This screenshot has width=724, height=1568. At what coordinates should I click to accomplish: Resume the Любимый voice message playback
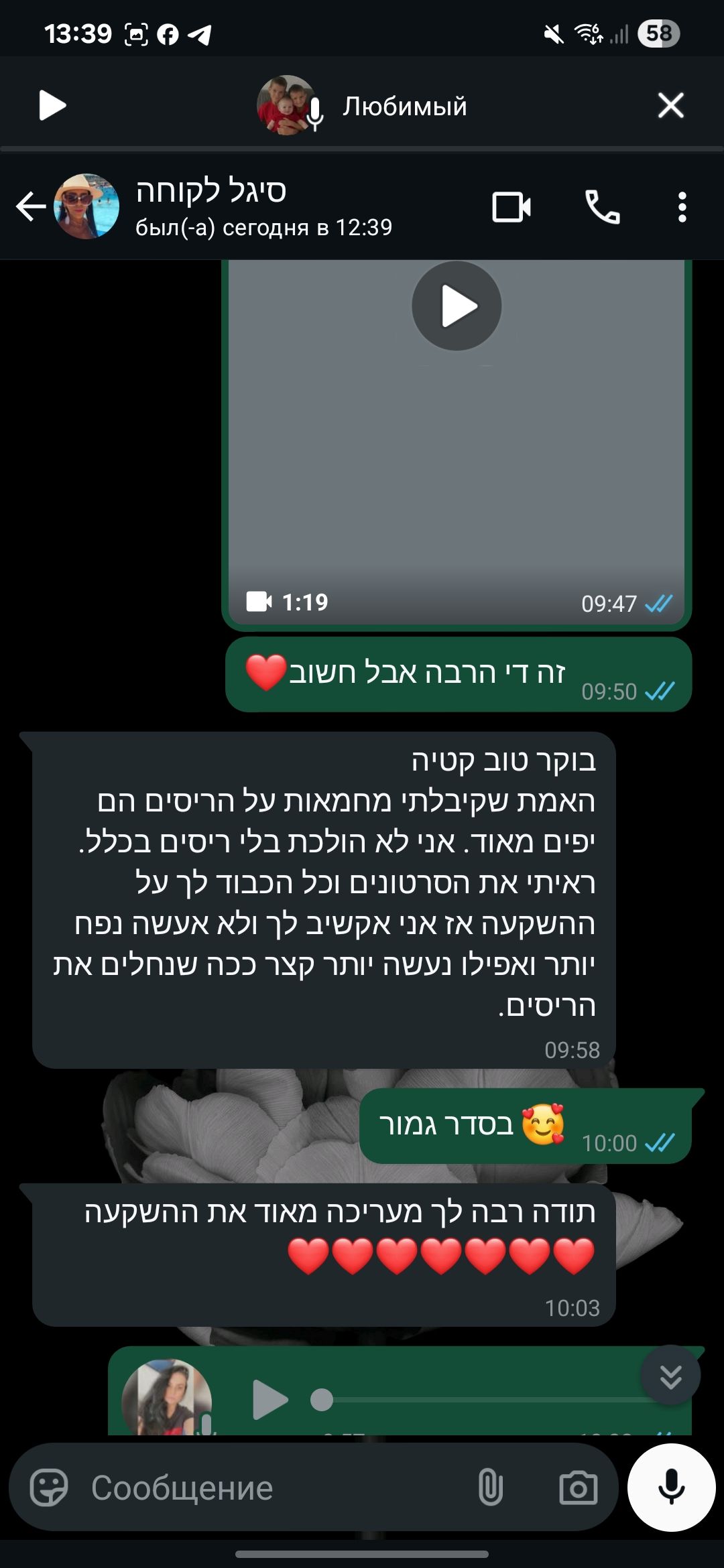tap(52, 105)
